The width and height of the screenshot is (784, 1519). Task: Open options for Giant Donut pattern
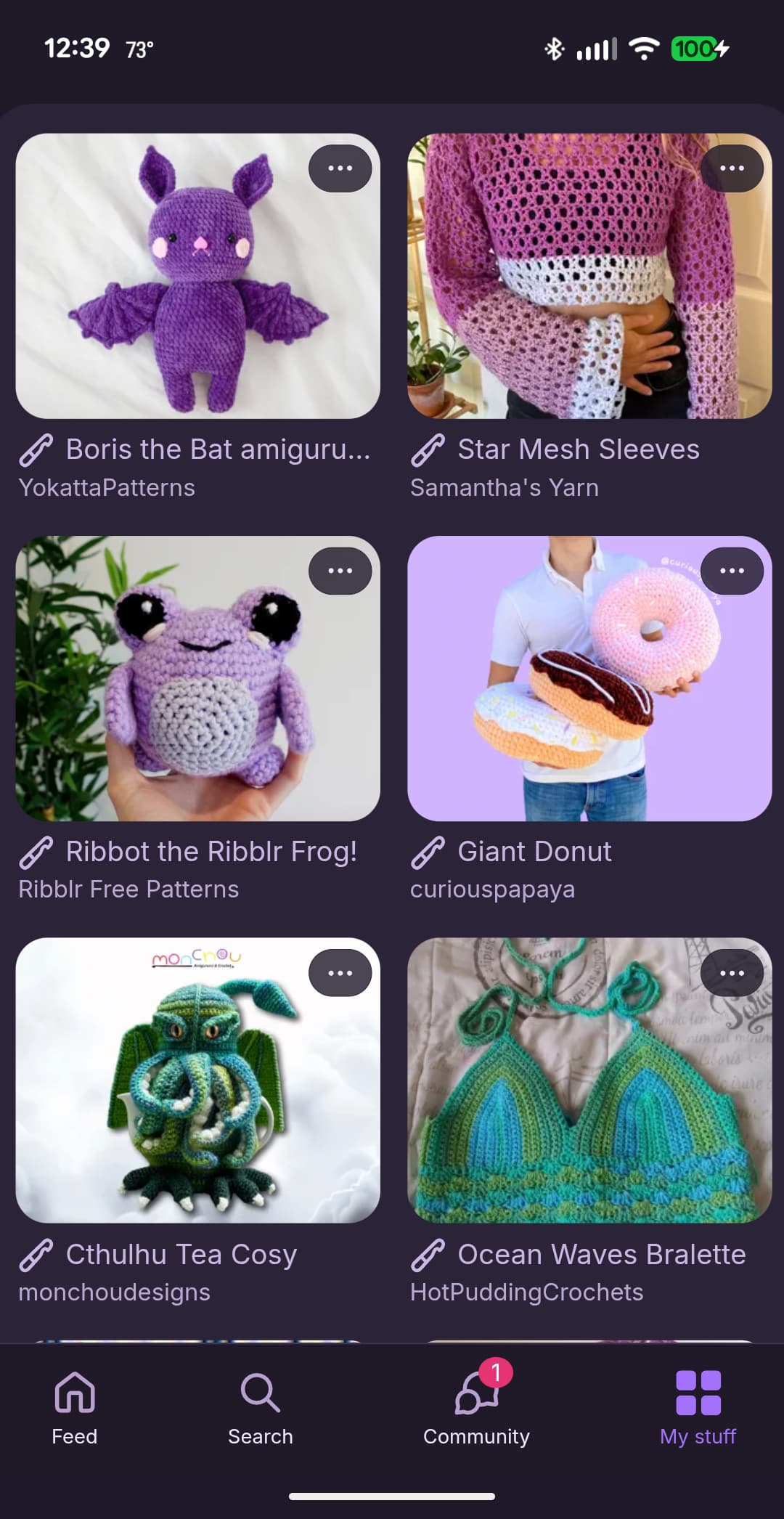(x=732, y=571)
